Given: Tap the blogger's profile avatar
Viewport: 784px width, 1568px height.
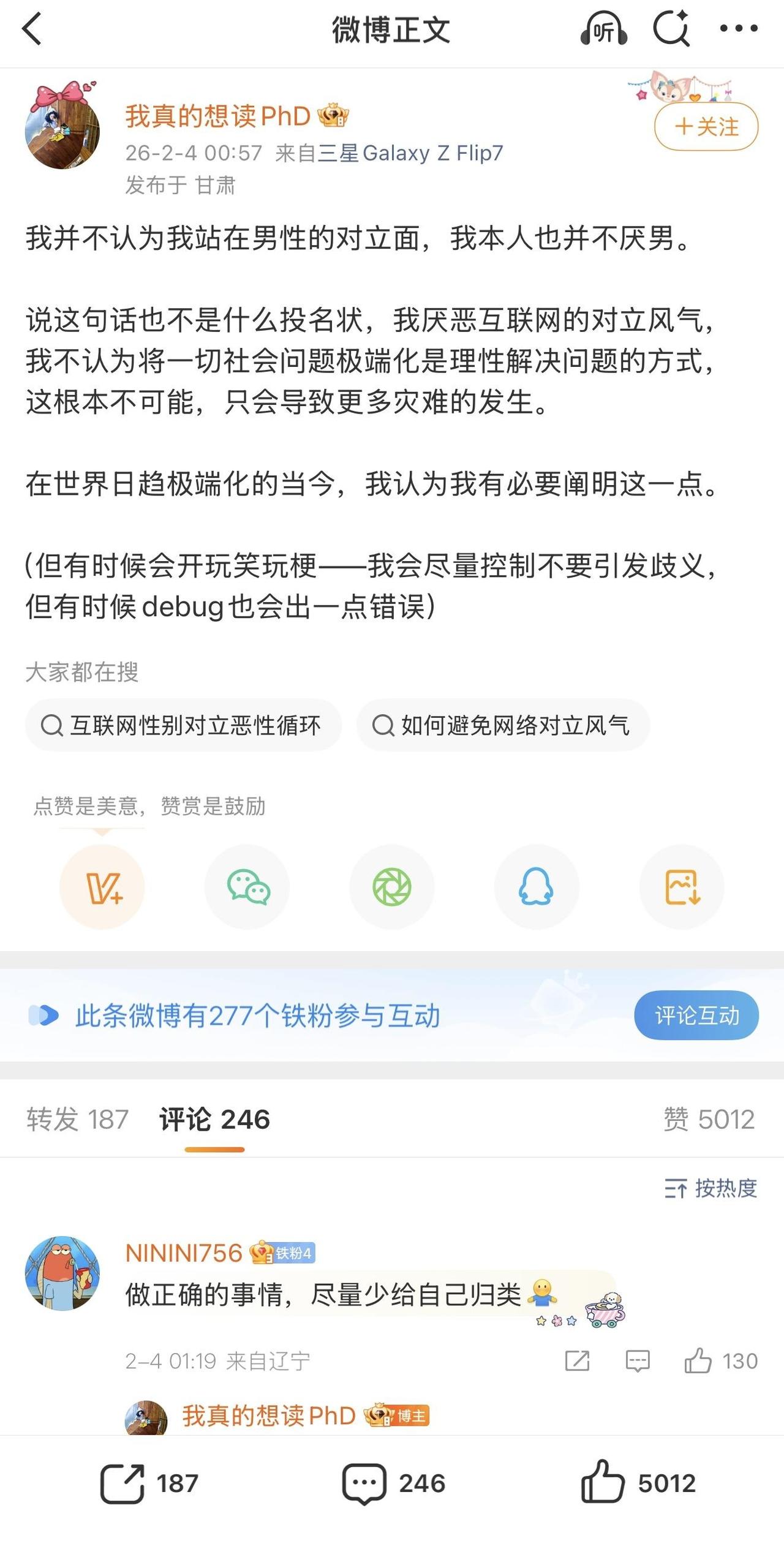Looking at the screenshot, I should pos(63,127).
